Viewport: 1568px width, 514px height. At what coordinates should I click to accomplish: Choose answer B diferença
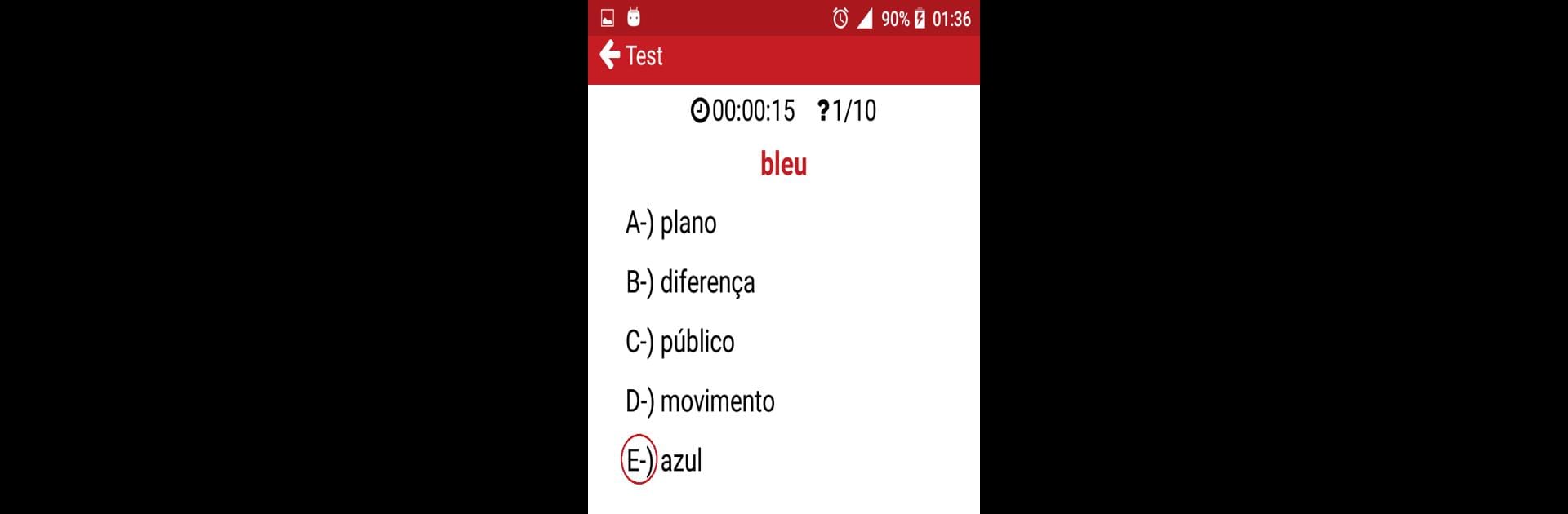pos(690,282)
